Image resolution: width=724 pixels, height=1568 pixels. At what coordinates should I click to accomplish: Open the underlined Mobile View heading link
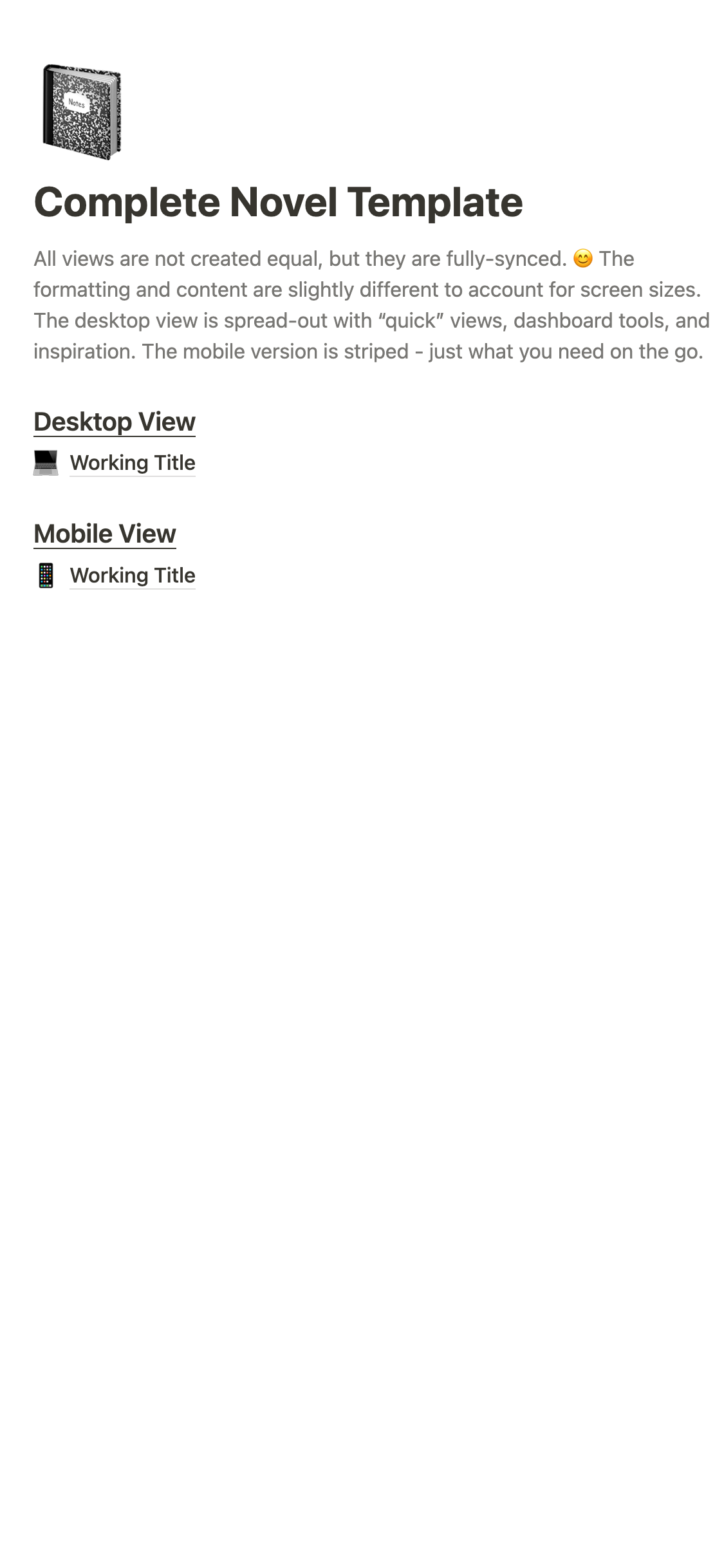pos(105,534)
